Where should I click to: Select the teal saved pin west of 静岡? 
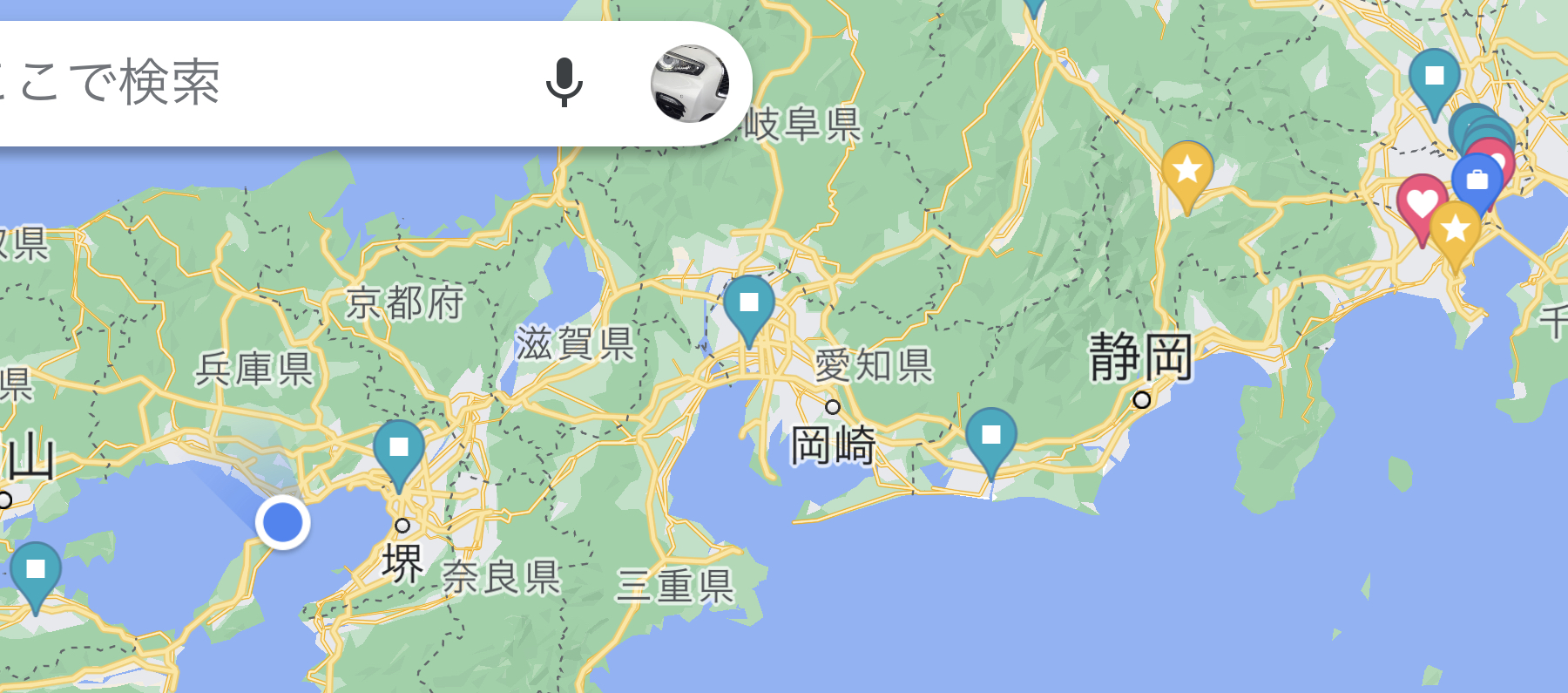pyautogui.click(x=990, y=436)
